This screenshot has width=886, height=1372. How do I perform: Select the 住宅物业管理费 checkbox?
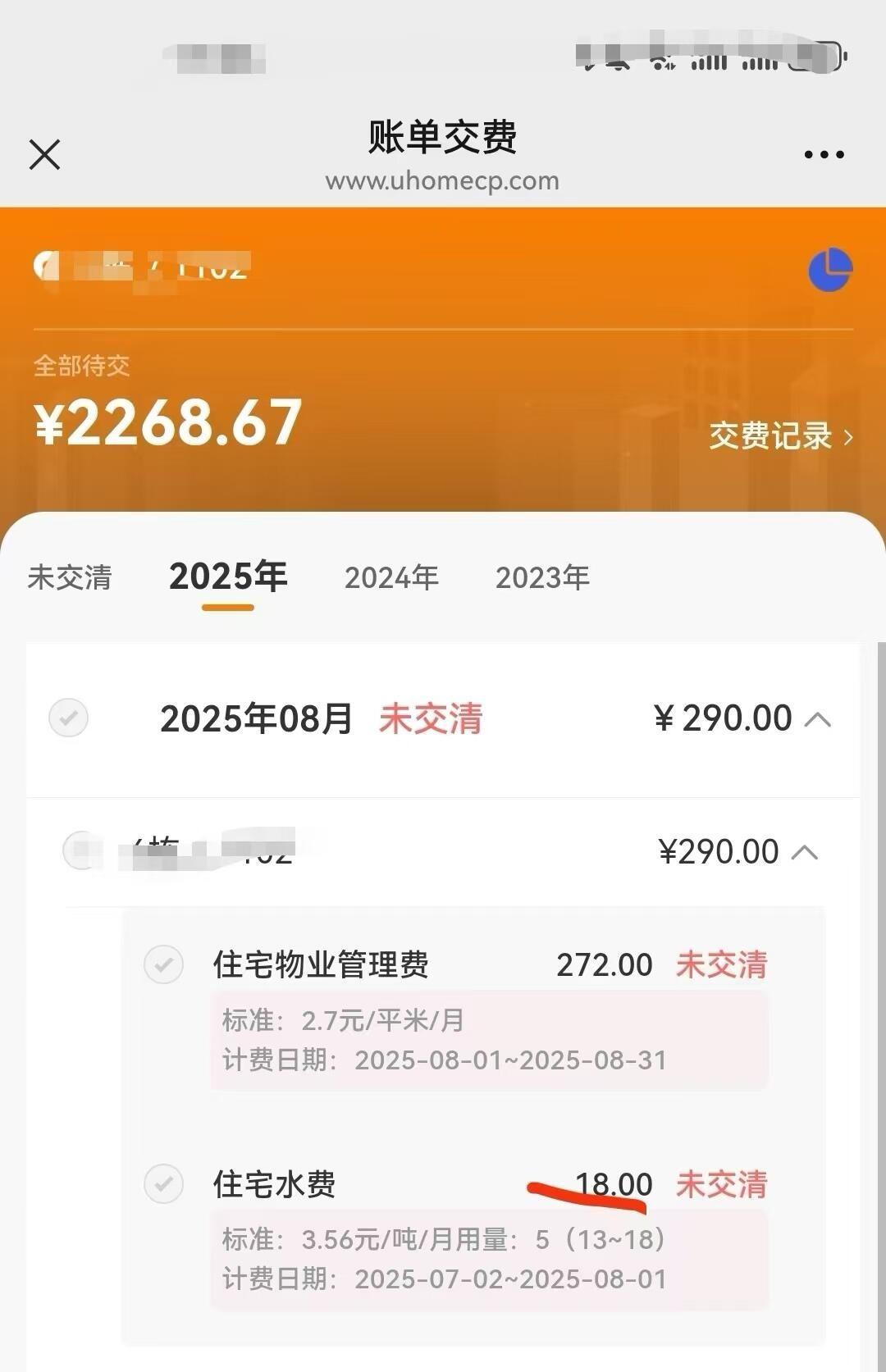pos(164,964)
